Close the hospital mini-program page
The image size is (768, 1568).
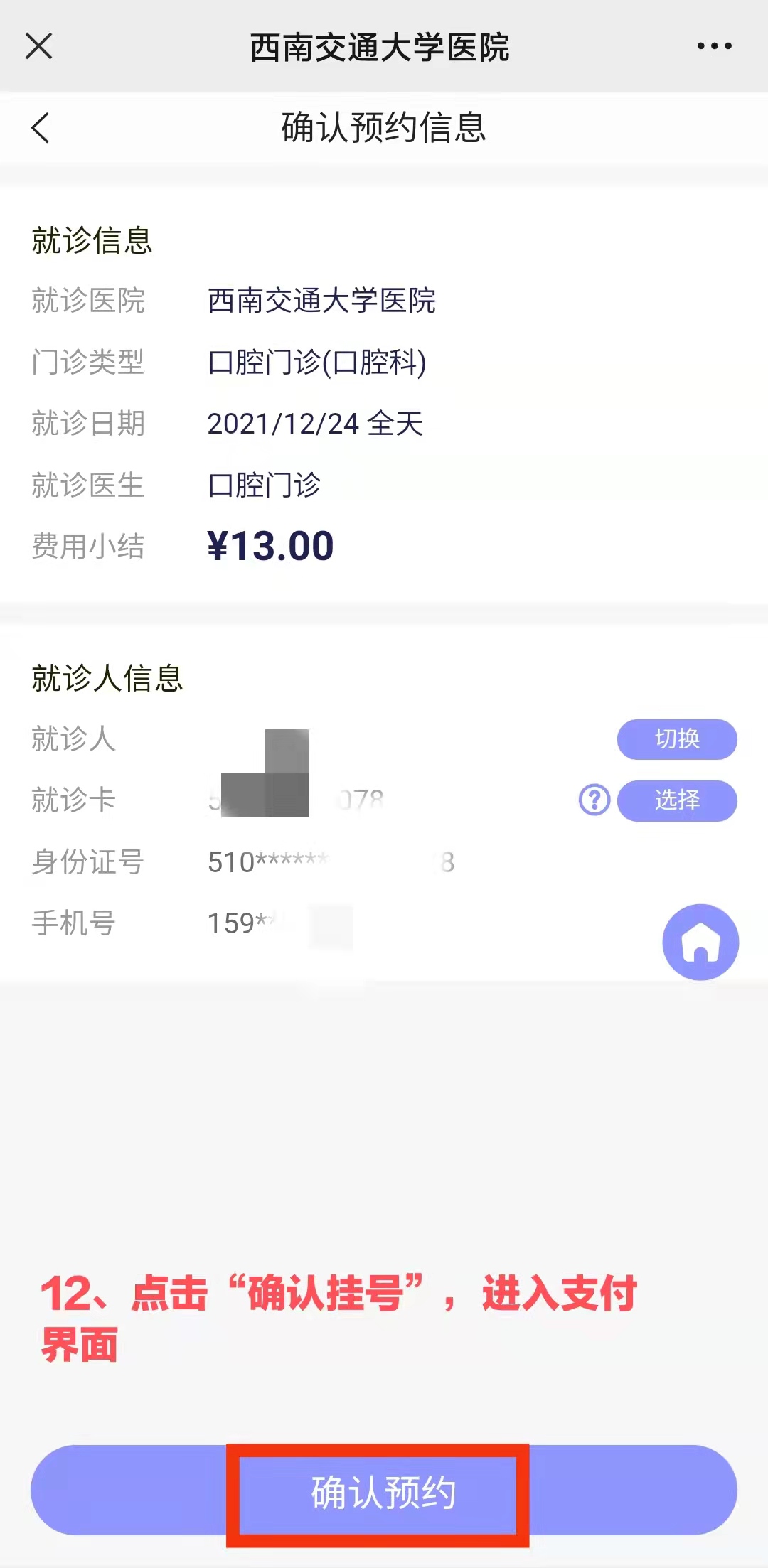(x=39, y=47)
